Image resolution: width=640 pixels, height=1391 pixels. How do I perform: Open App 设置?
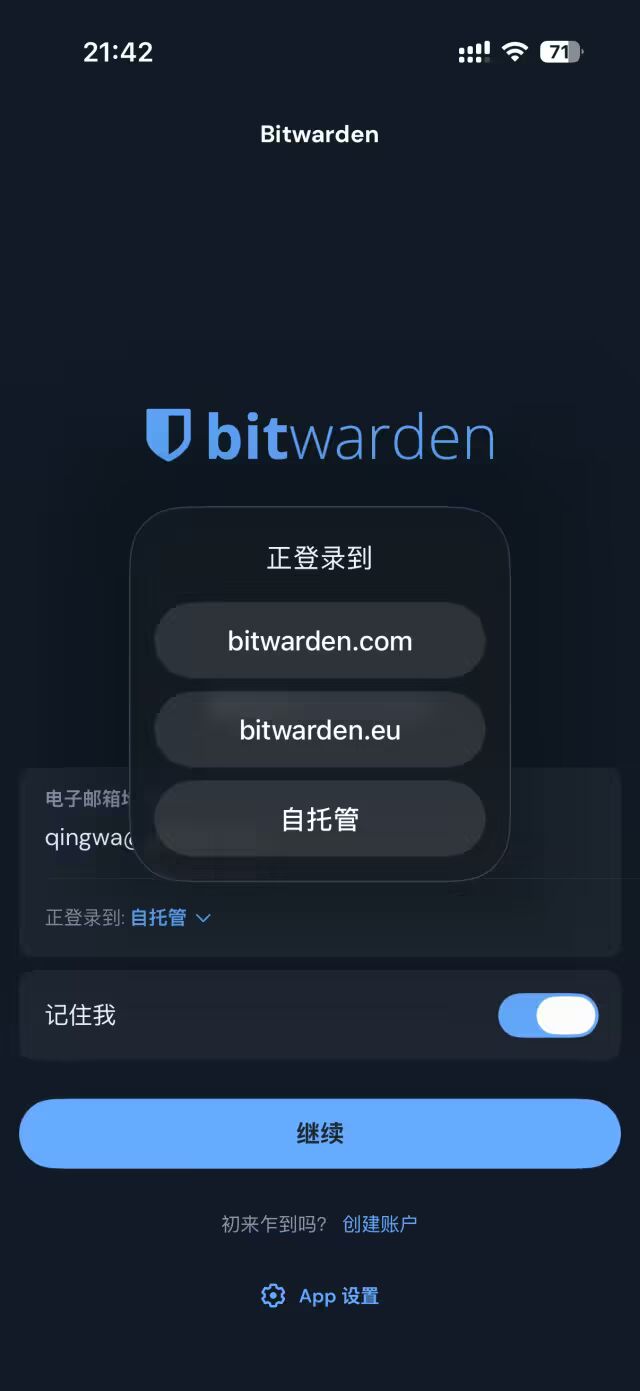click(320, 1296)
